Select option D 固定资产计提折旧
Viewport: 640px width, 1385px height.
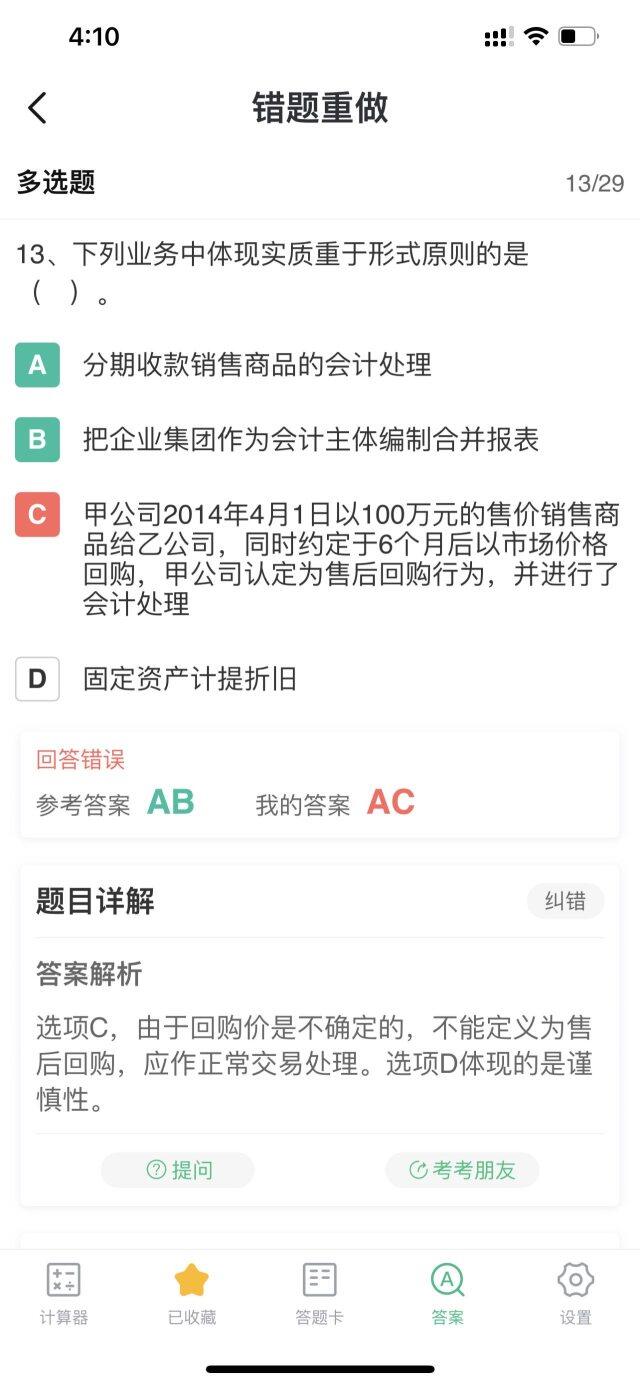[320, 679]
